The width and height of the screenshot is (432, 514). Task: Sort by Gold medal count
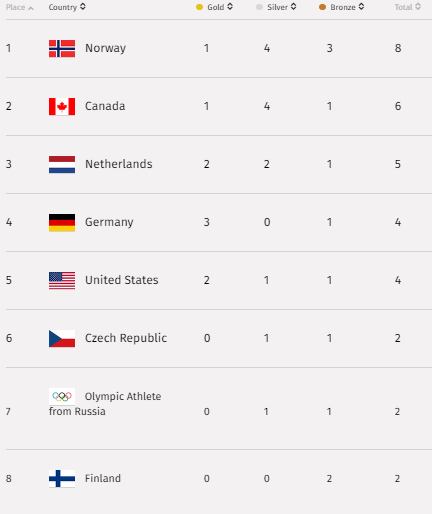[214, 7]
